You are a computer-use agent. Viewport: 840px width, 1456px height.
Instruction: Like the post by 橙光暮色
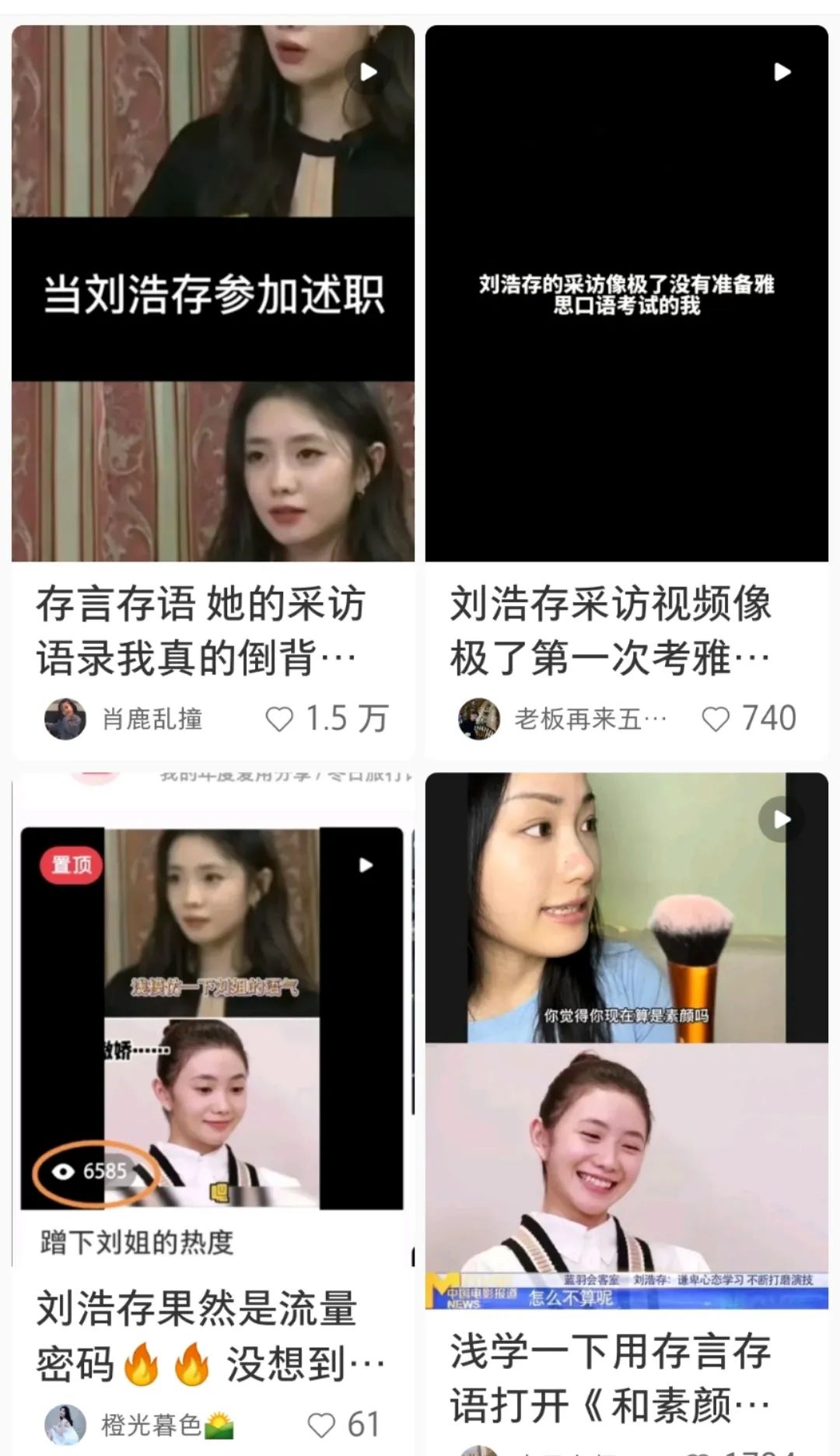(x=322, y=1424)
